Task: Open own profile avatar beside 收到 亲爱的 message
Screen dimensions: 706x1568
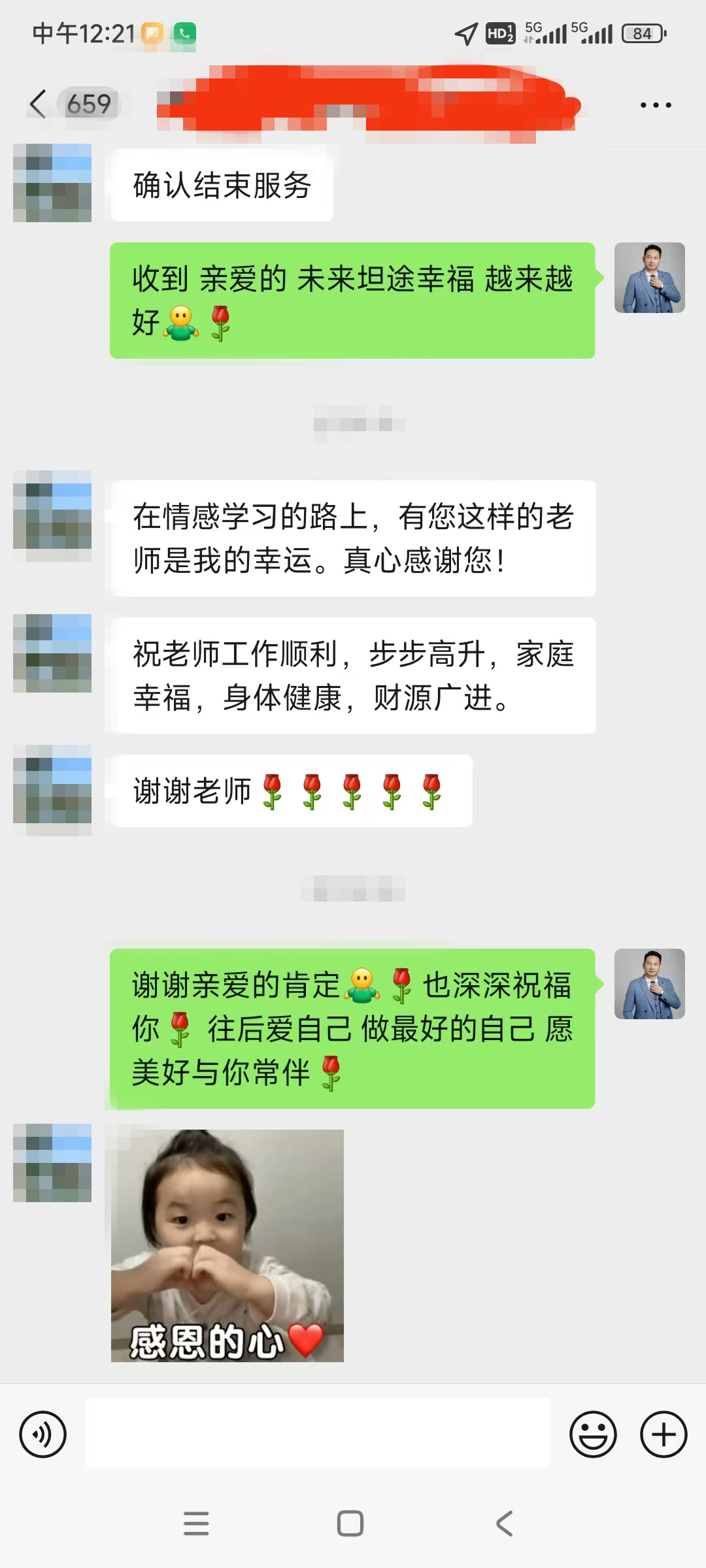Action: tap(649, 278)
